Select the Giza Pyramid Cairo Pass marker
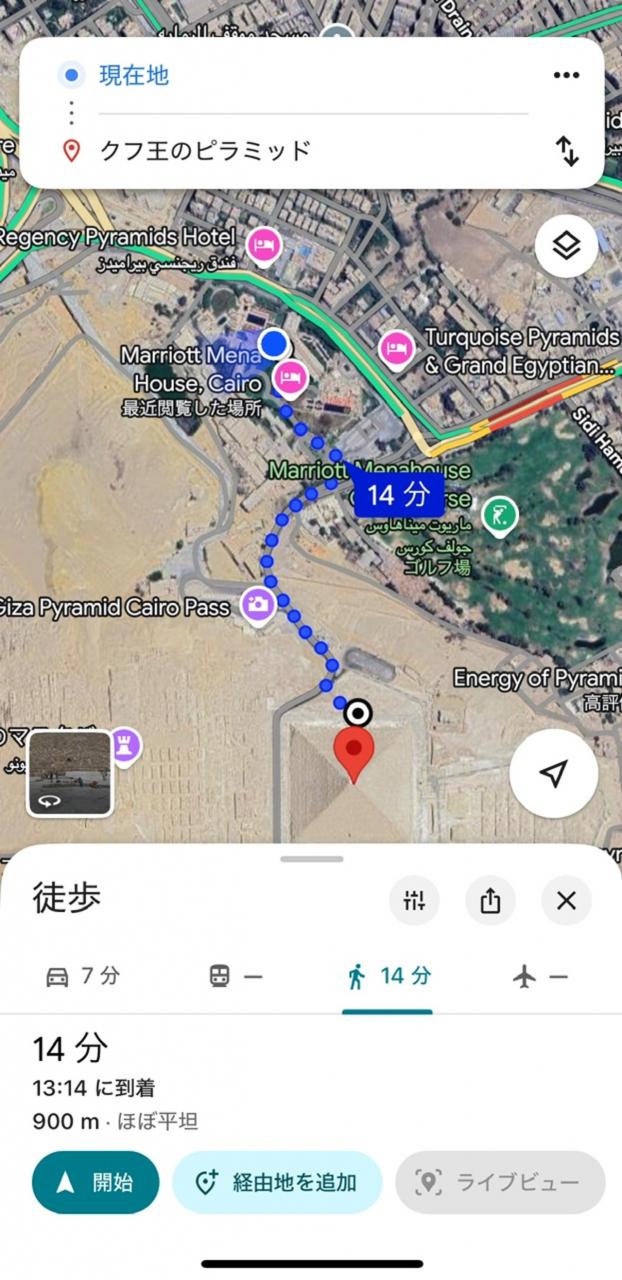 [258, 604]
